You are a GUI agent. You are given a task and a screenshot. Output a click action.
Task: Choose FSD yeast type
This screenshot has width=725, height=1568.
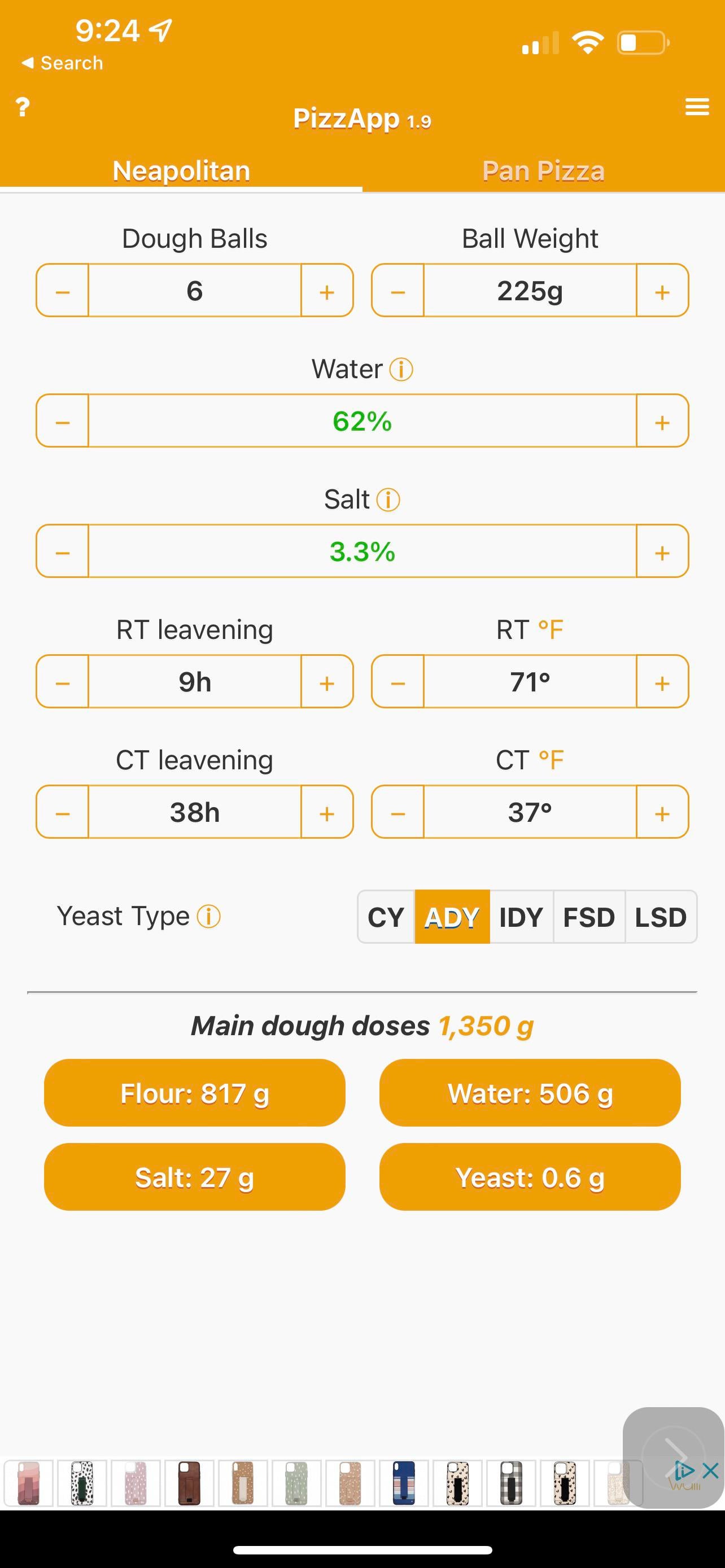tap(589, 917)
